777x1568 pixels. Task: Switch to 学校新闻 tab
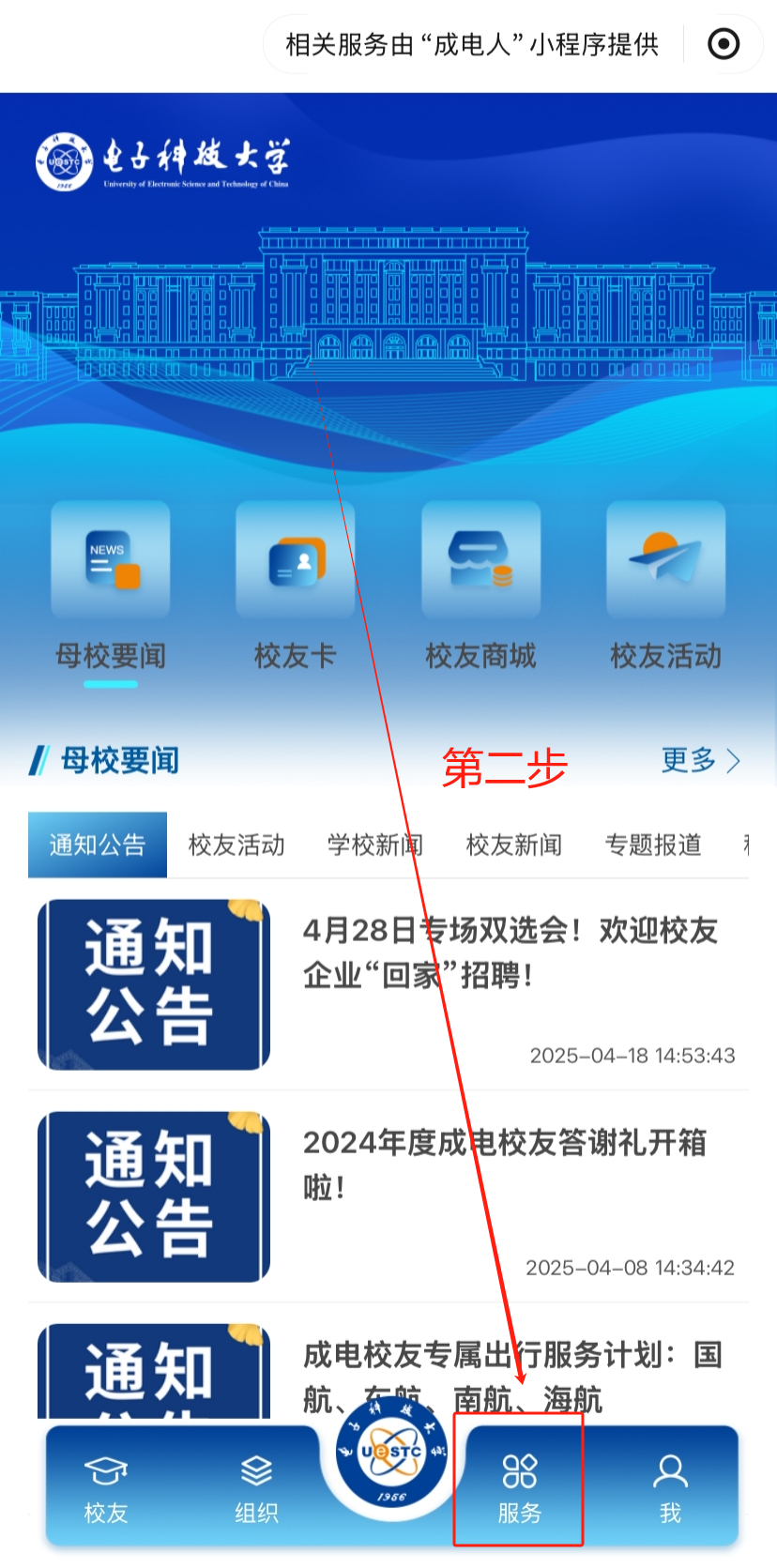pos(374,845)
